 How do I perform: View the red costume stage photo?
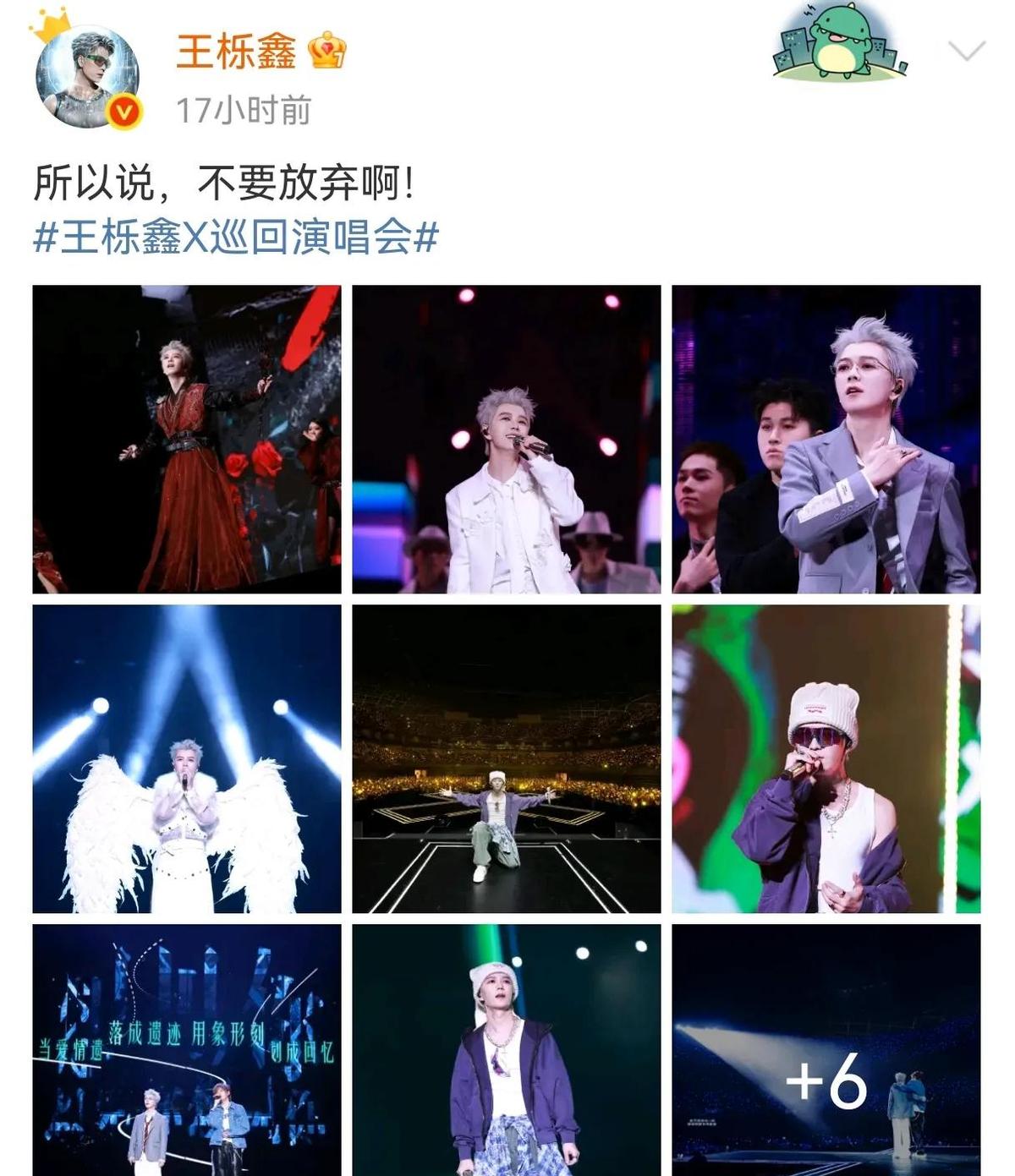[187, 439]
